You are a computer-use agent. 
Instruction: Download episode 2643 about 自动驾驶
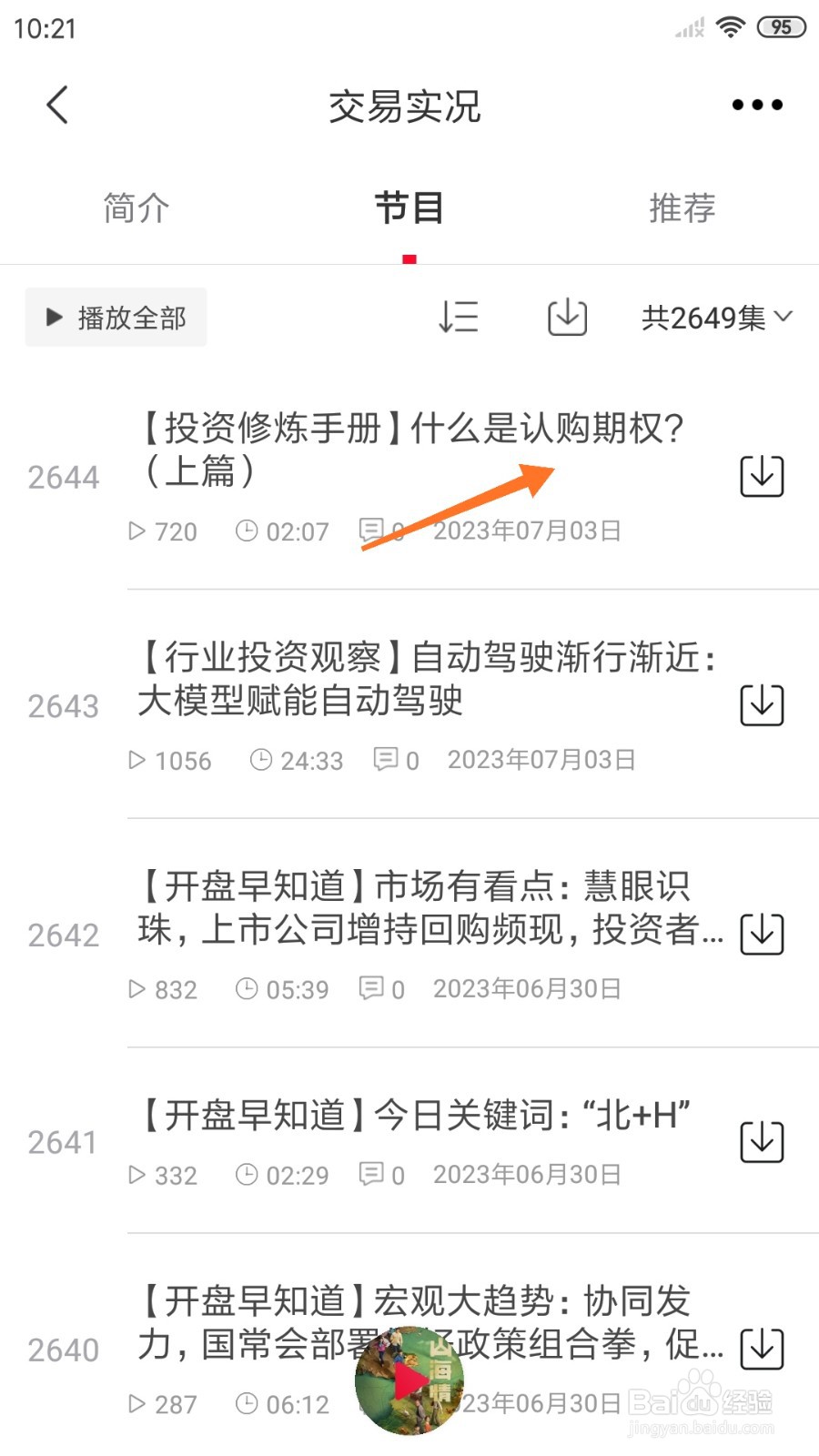762,703
